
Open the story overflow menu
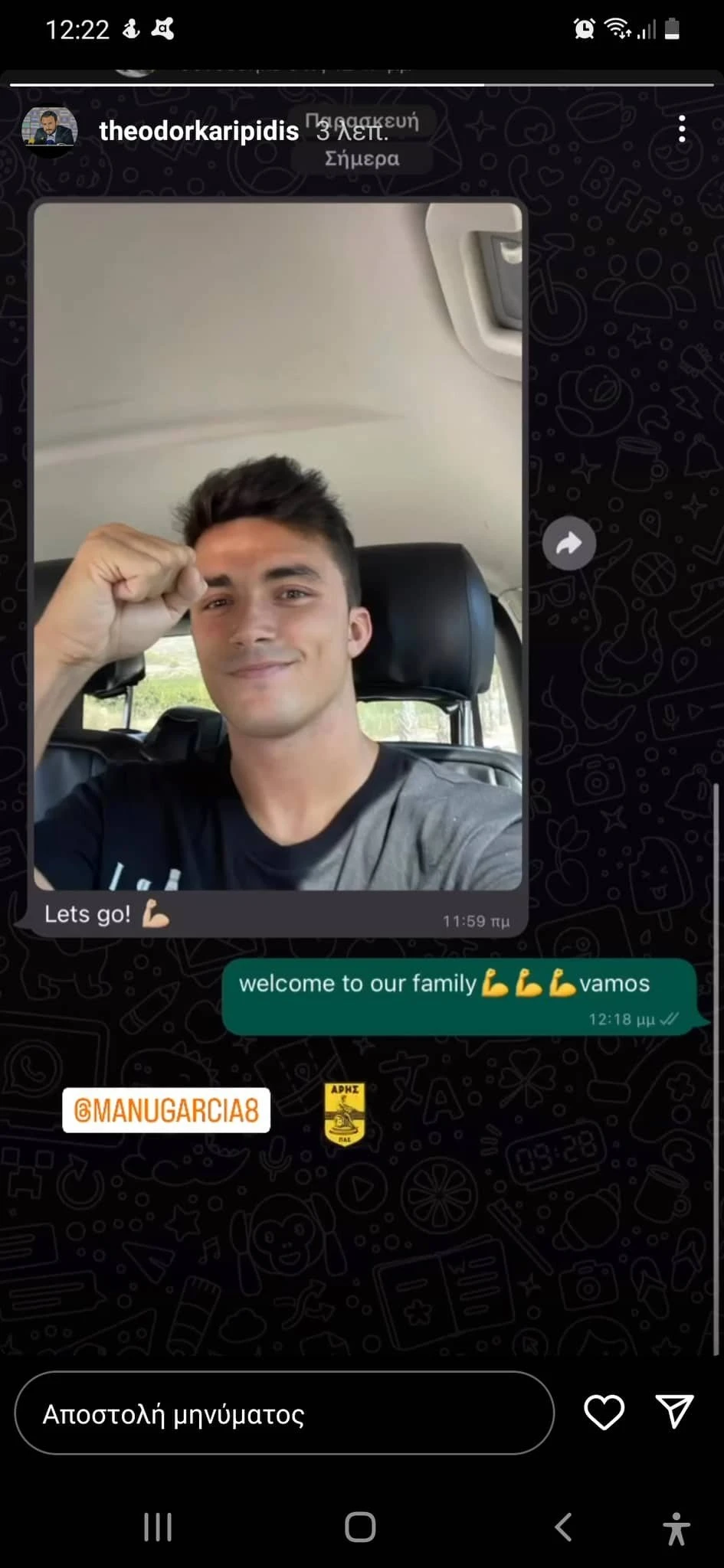681,129
